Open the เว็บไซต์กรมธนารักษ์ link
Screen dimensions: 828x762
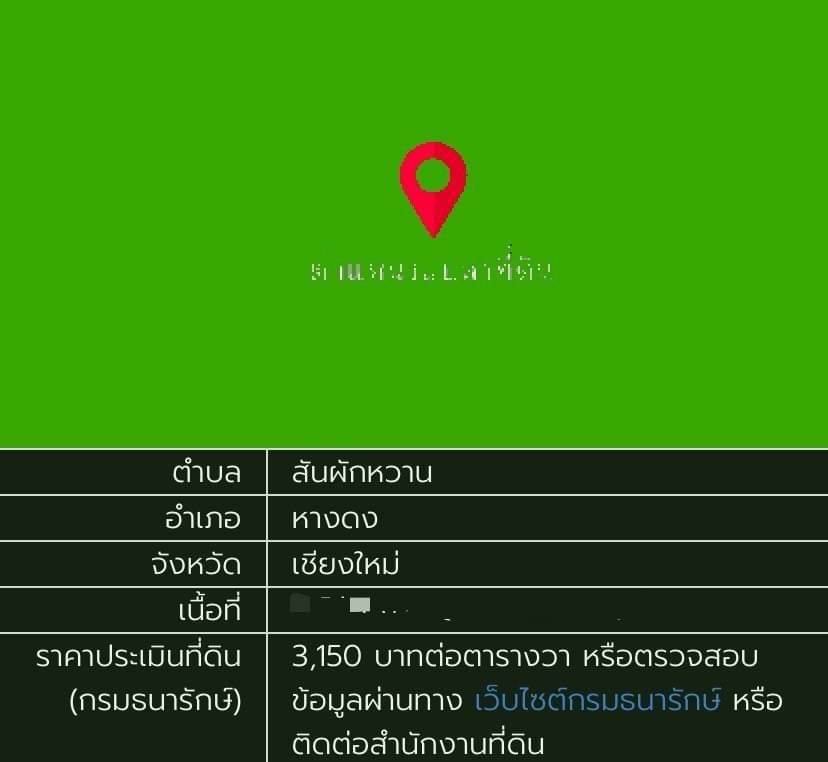(x=597, y=701)
